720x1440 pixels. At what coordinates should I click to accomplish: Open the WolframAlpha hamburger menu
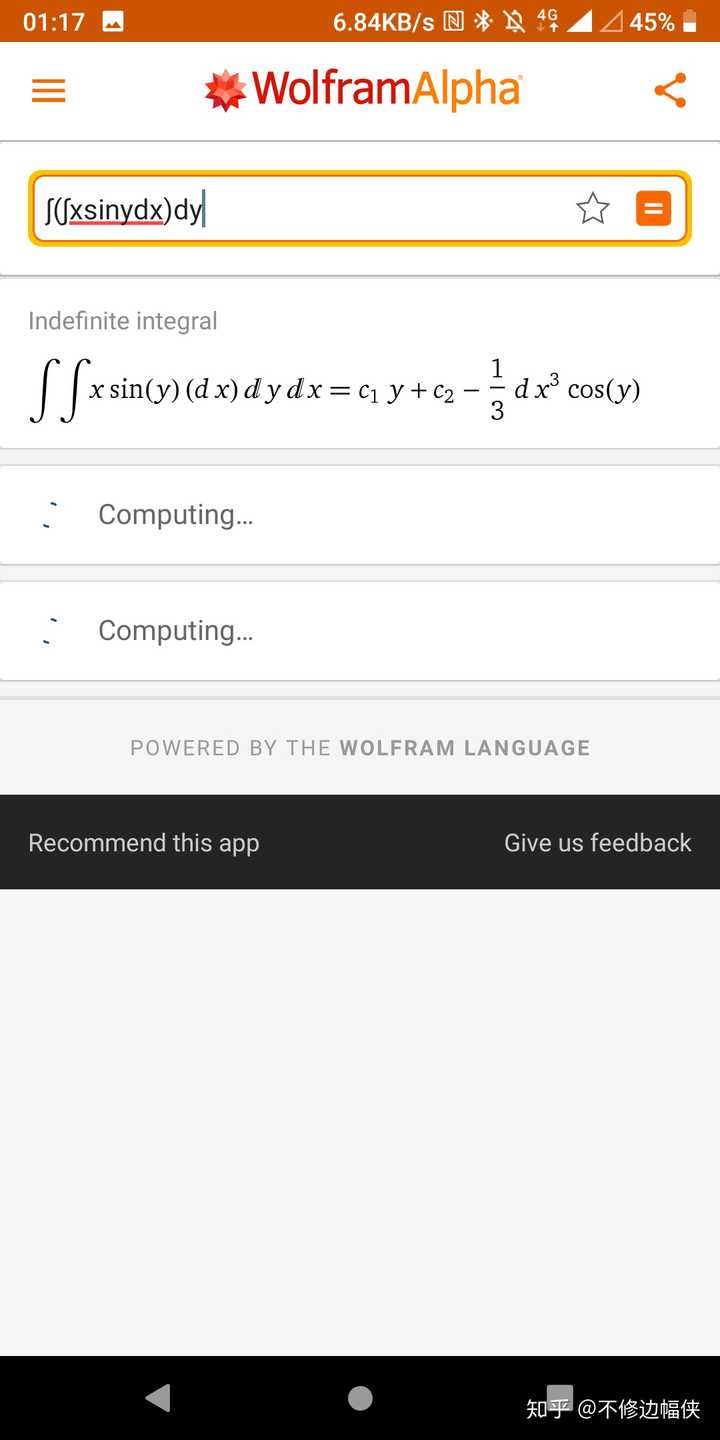coord(48,90)
